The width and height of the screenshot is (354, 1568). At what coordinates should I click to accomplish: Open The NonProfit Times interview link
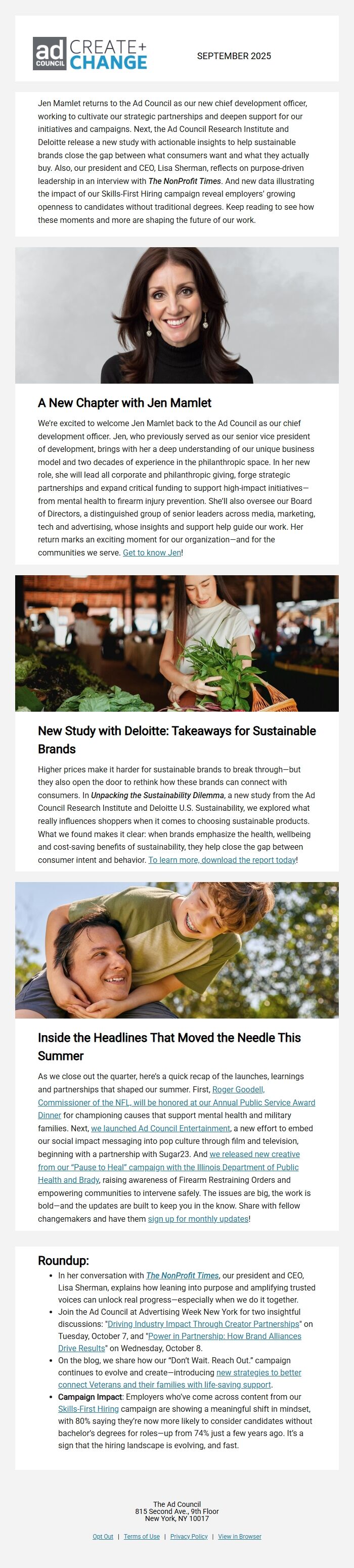[182, 1275]
